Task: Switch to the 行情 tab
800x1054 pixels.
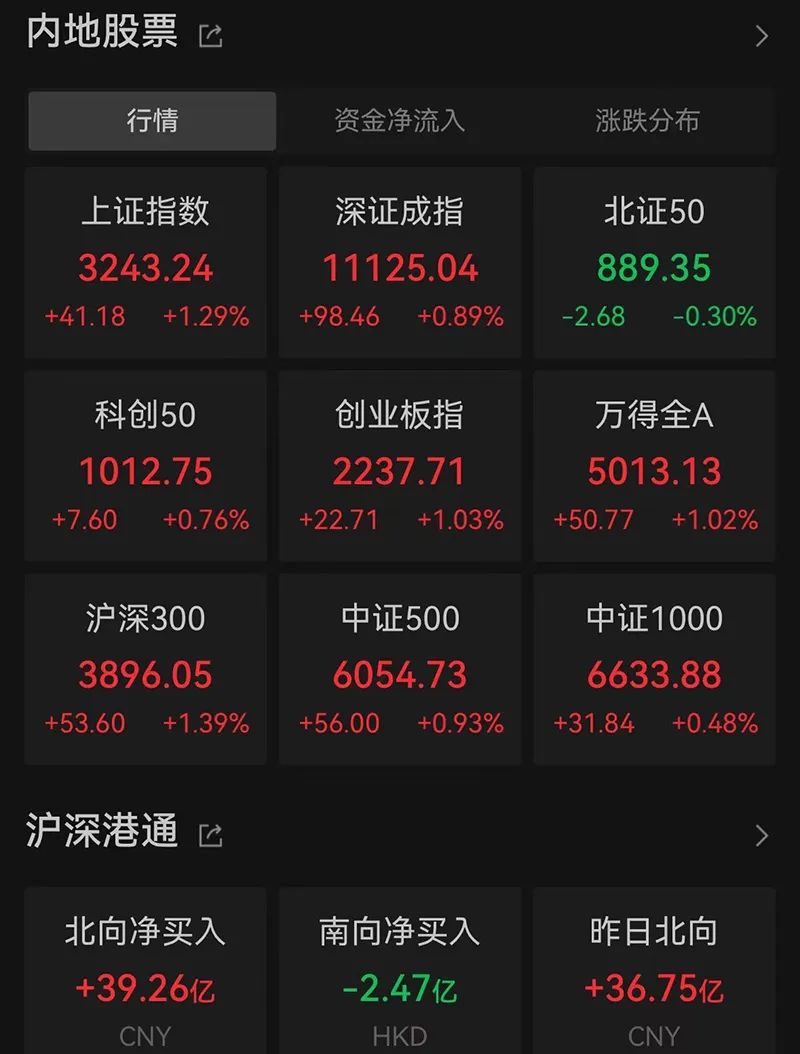Action: [152, 121]
